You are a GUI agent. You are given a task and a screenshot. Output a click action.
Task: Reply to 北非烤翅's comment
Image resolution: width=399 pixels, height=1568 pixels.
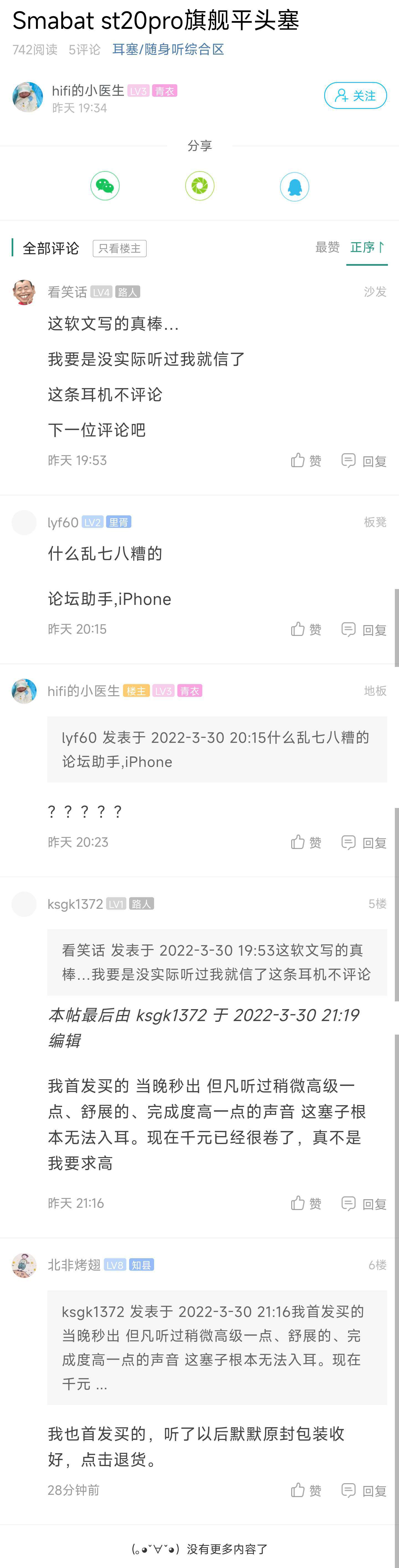364,1490
